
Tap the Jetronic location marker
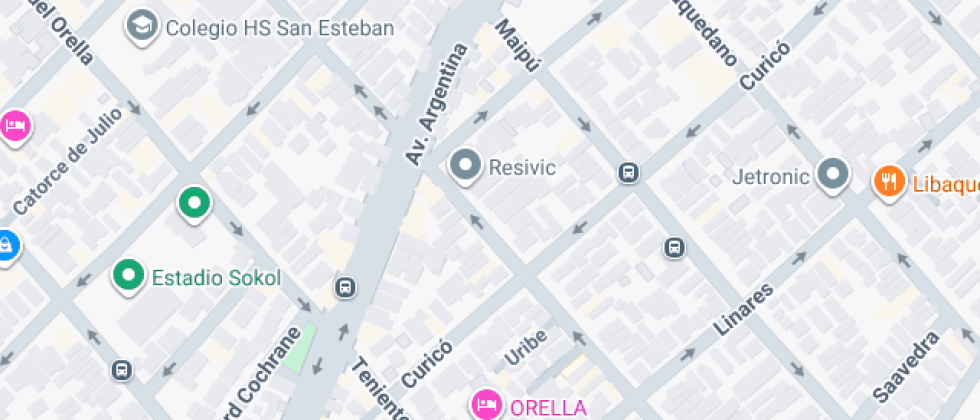(x=832, y=175)
